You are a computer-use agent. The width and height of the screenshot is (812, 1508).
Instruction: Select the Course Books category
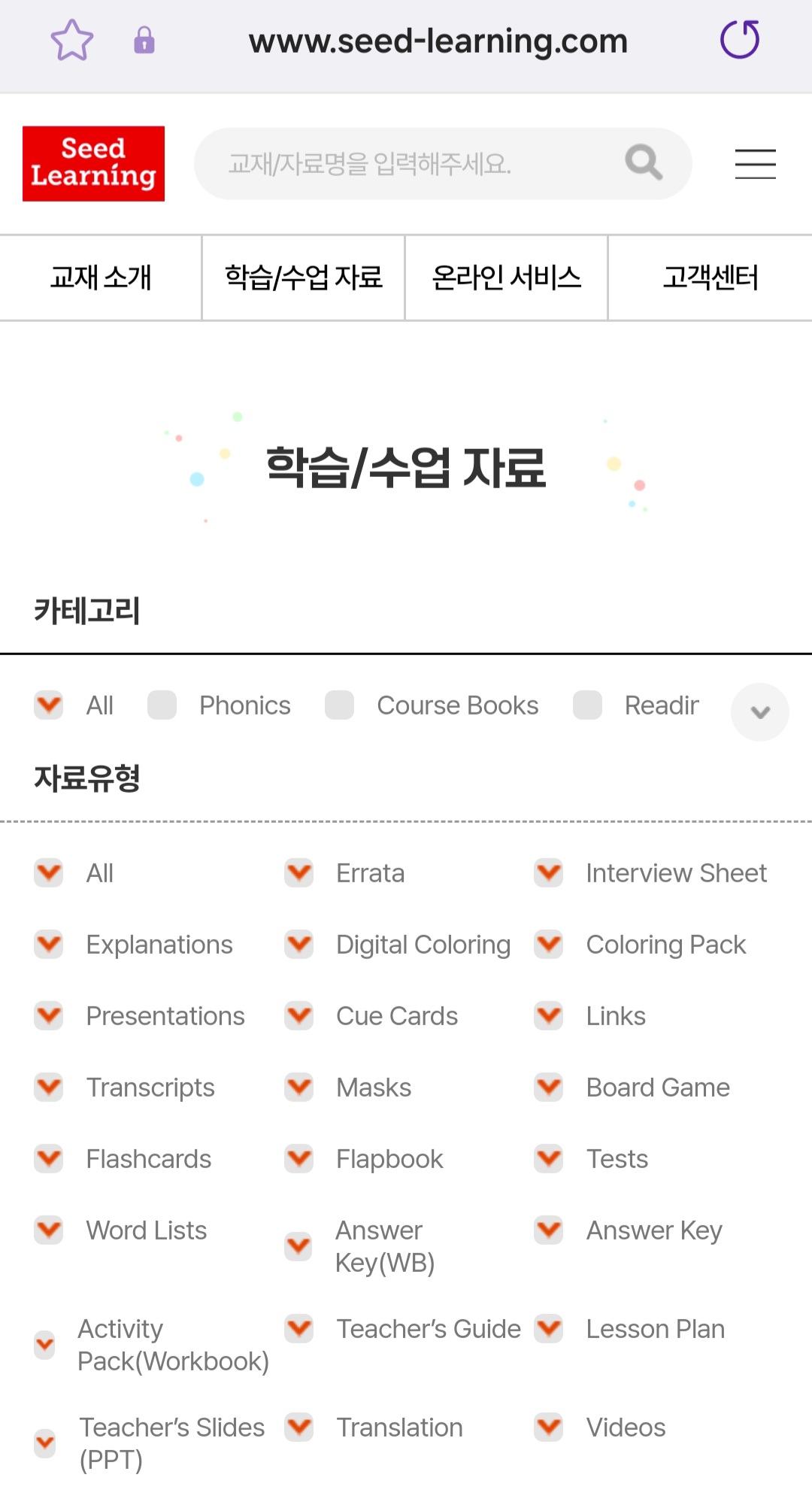click(340, 705)
